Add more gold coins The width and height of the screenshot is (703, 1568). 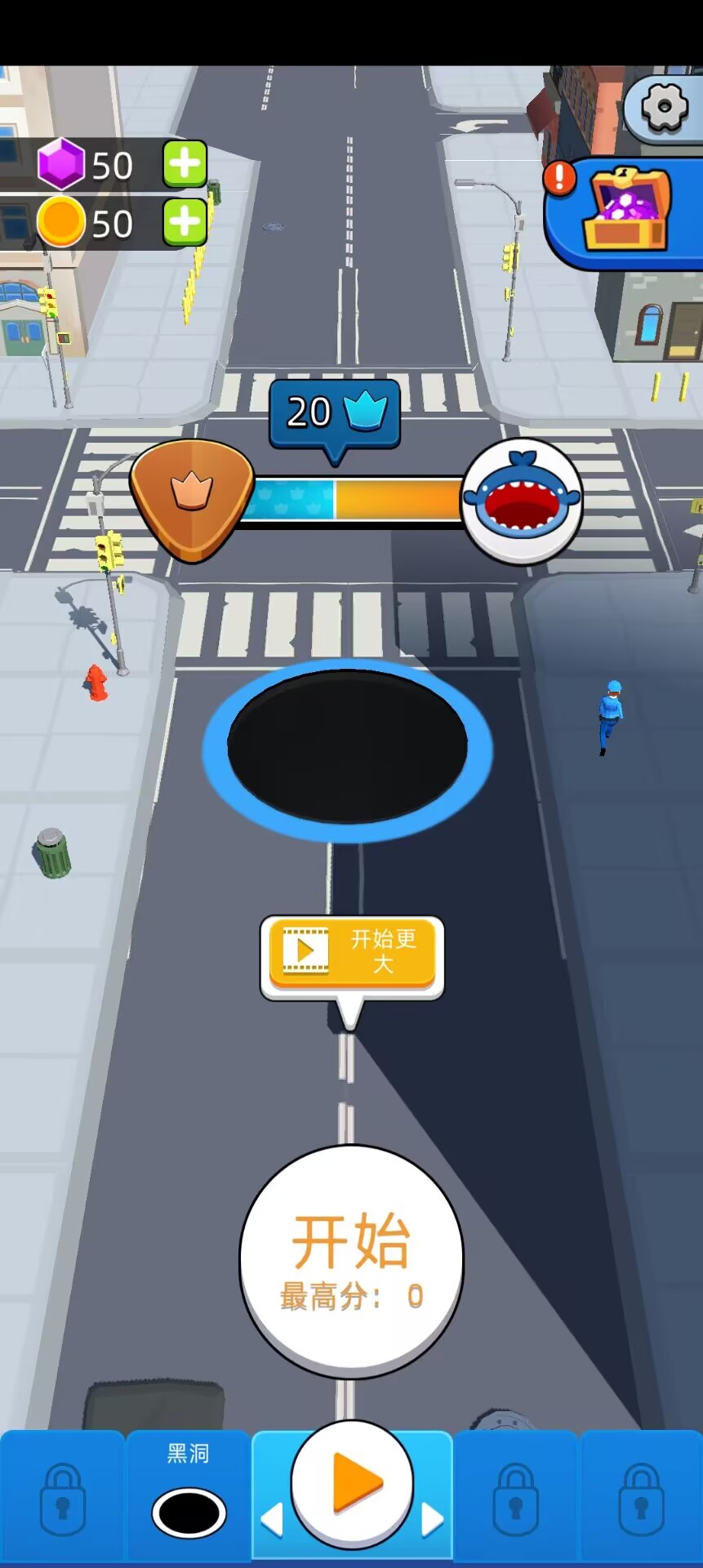pyautogui.click(x=185, y=222)
